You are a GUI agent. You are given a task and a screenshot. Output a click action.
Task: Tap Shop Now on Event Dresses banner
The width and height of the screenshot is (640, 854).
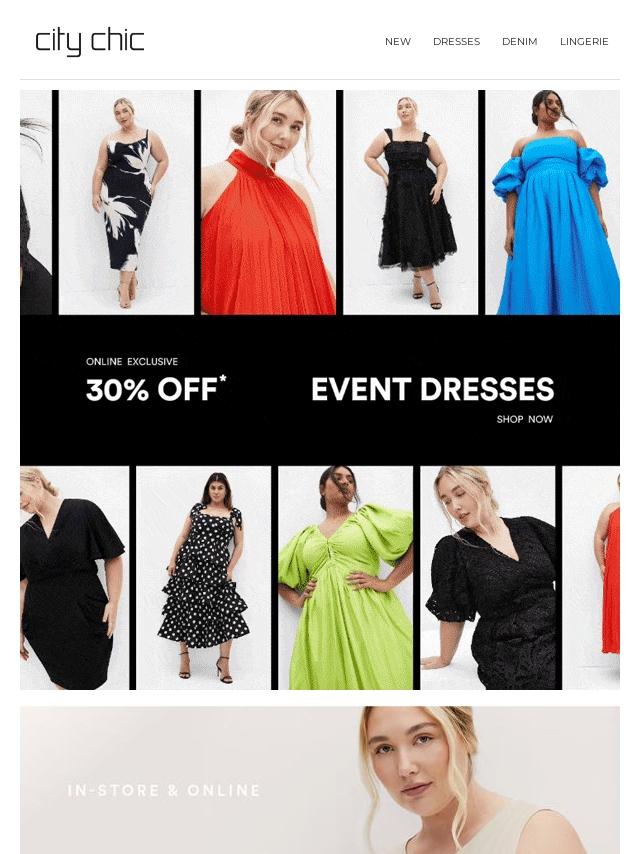[524, 419]
